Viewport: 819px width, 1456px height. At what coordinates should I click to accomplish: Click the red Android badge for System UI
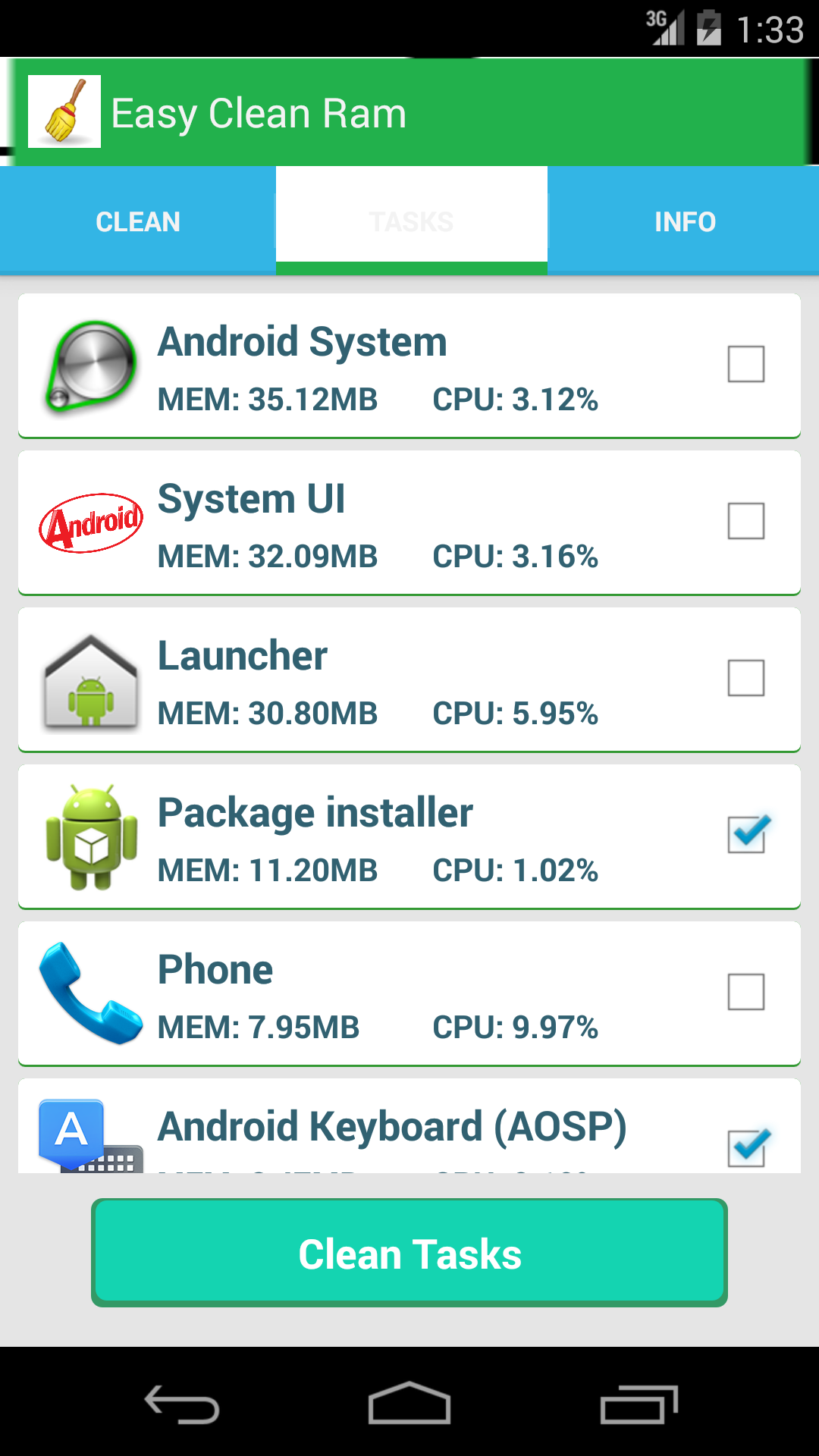tap(91, 520)
